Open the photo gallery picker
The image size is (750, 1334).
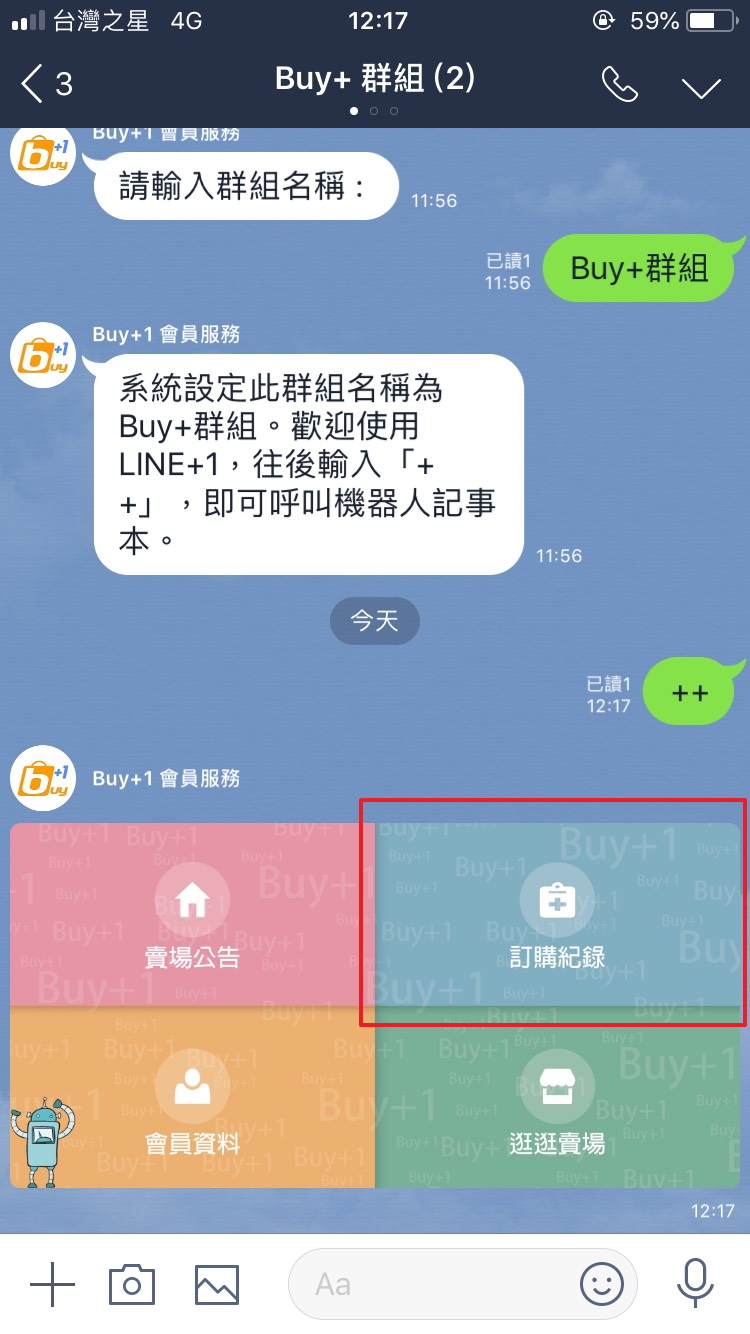coord(217,1283)
